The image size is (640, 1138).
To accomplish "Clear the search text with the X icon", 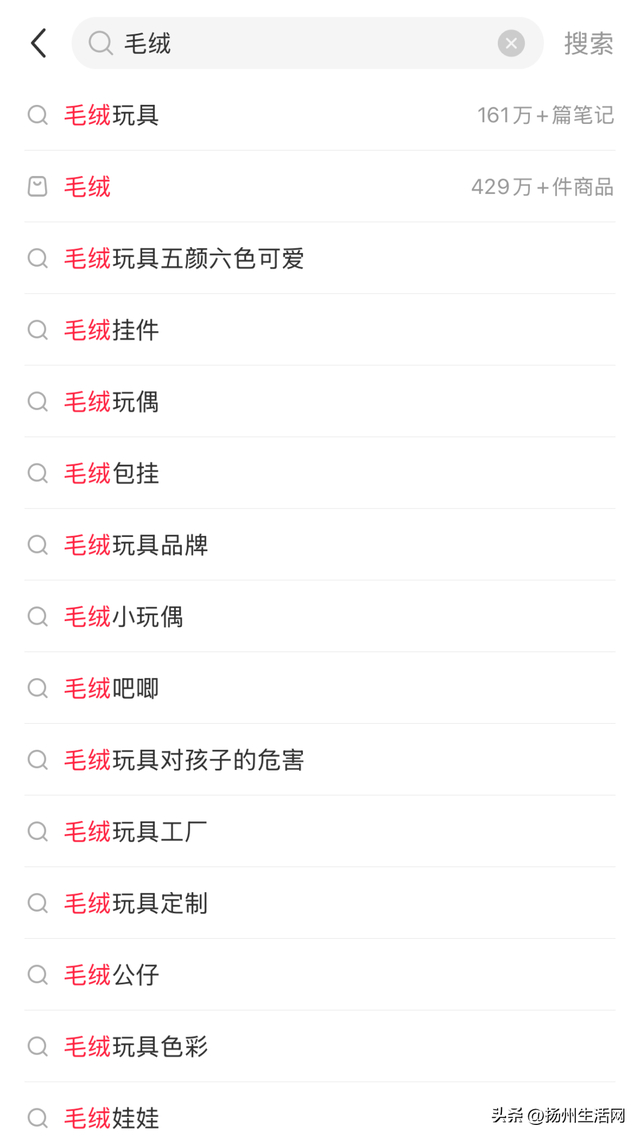I will [511, 44].
